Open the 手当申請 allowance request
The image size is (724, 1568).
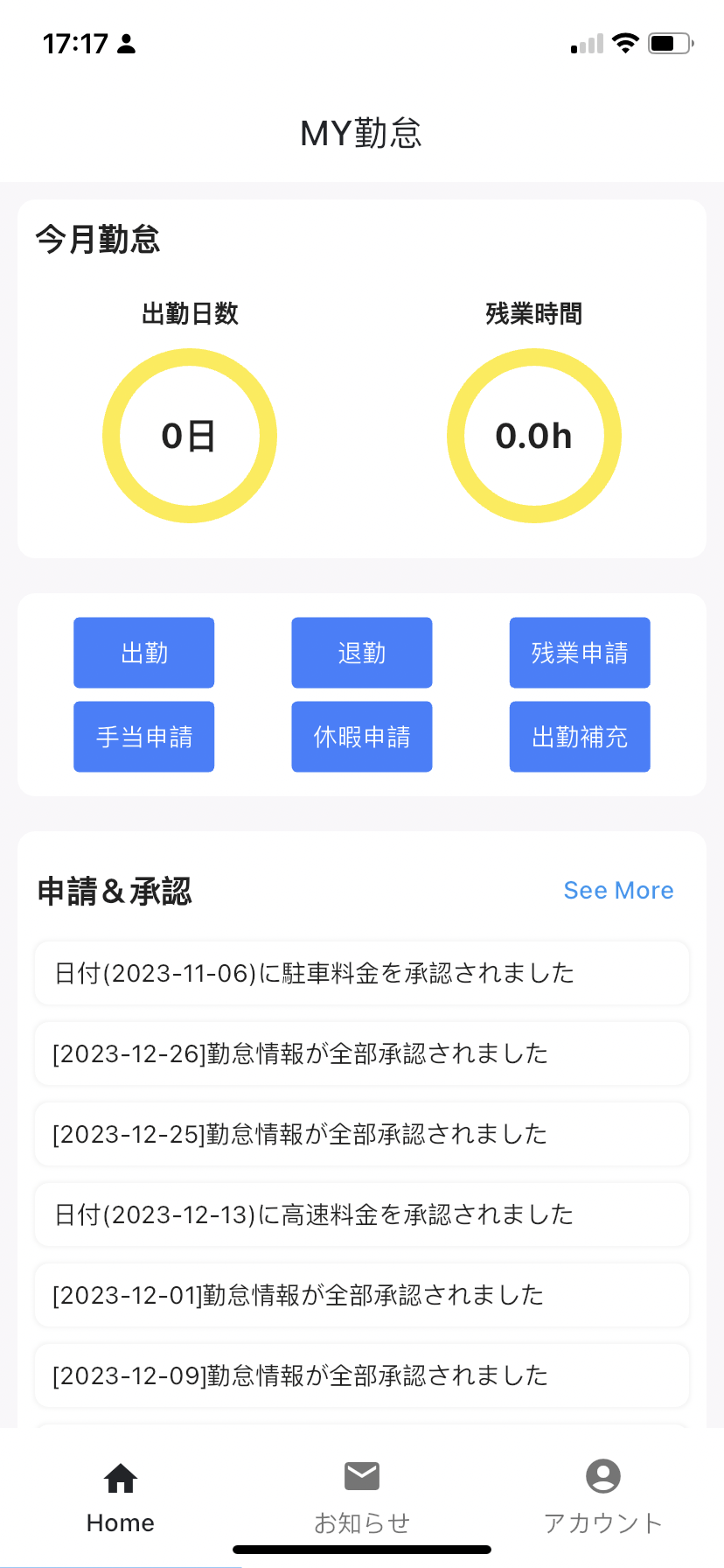(x=143, y=737)
